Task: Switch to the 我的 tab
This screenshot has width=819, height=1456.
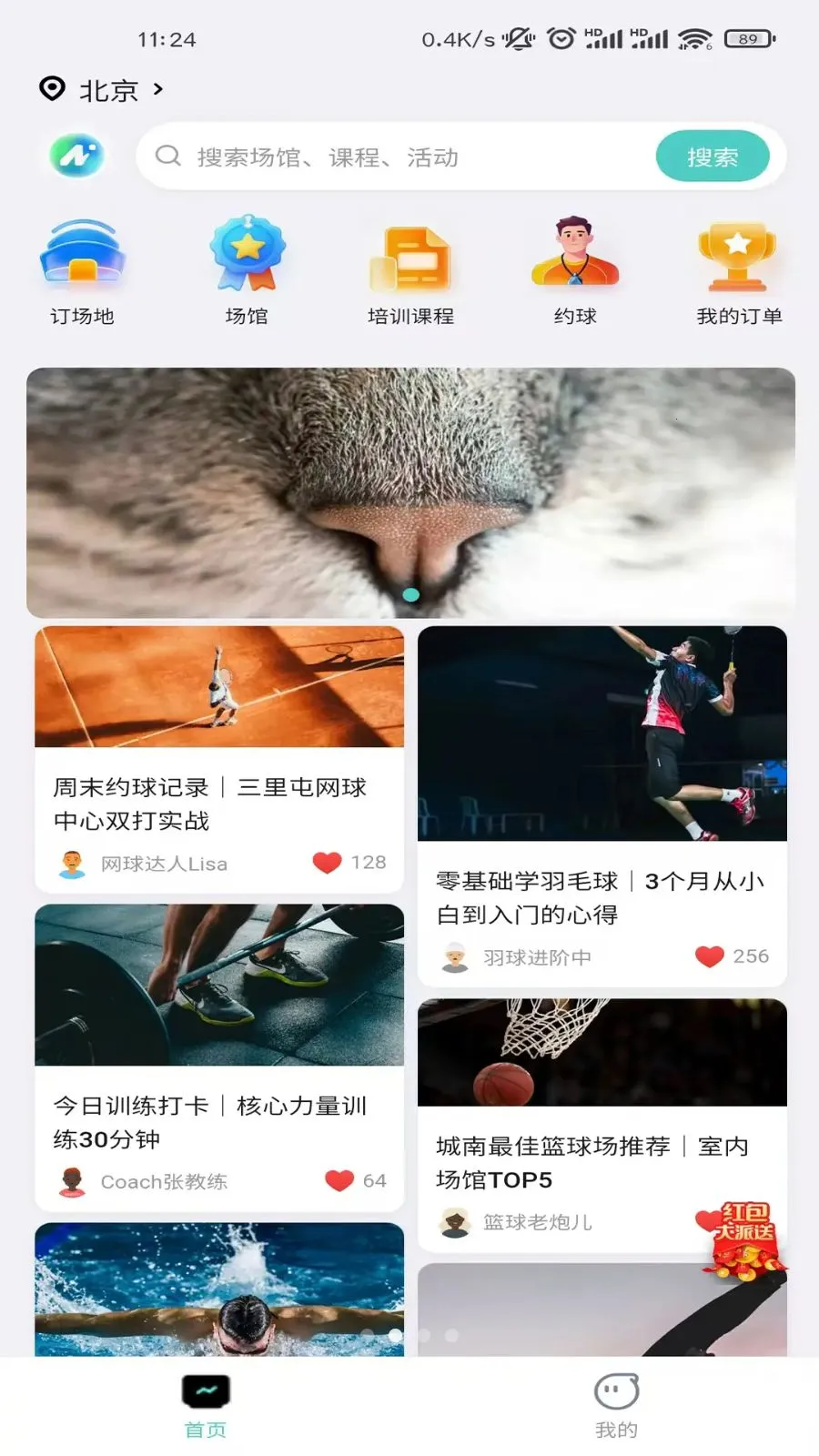Action: pyautogui.click(x=615, y=1403)
